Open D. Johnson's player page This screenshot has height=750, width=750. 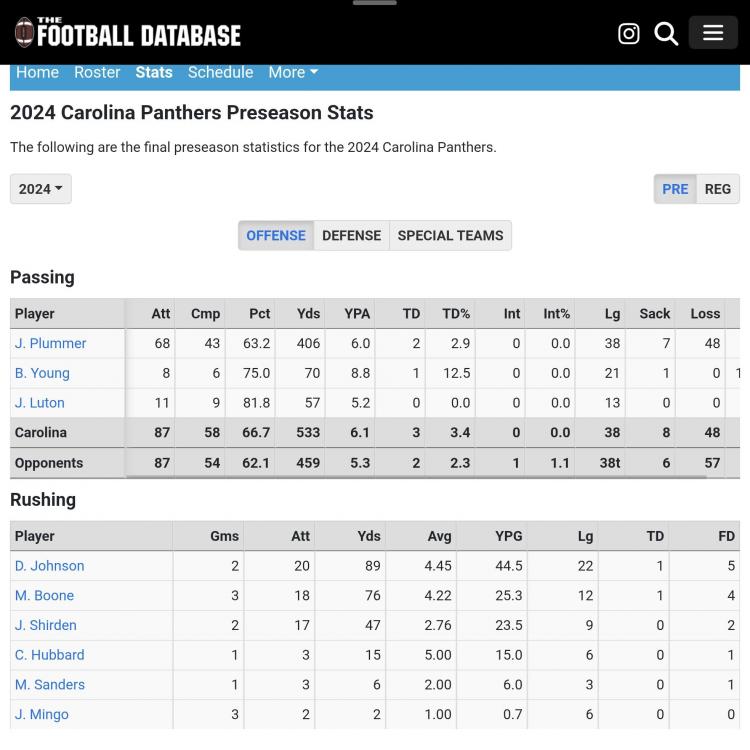49,566
